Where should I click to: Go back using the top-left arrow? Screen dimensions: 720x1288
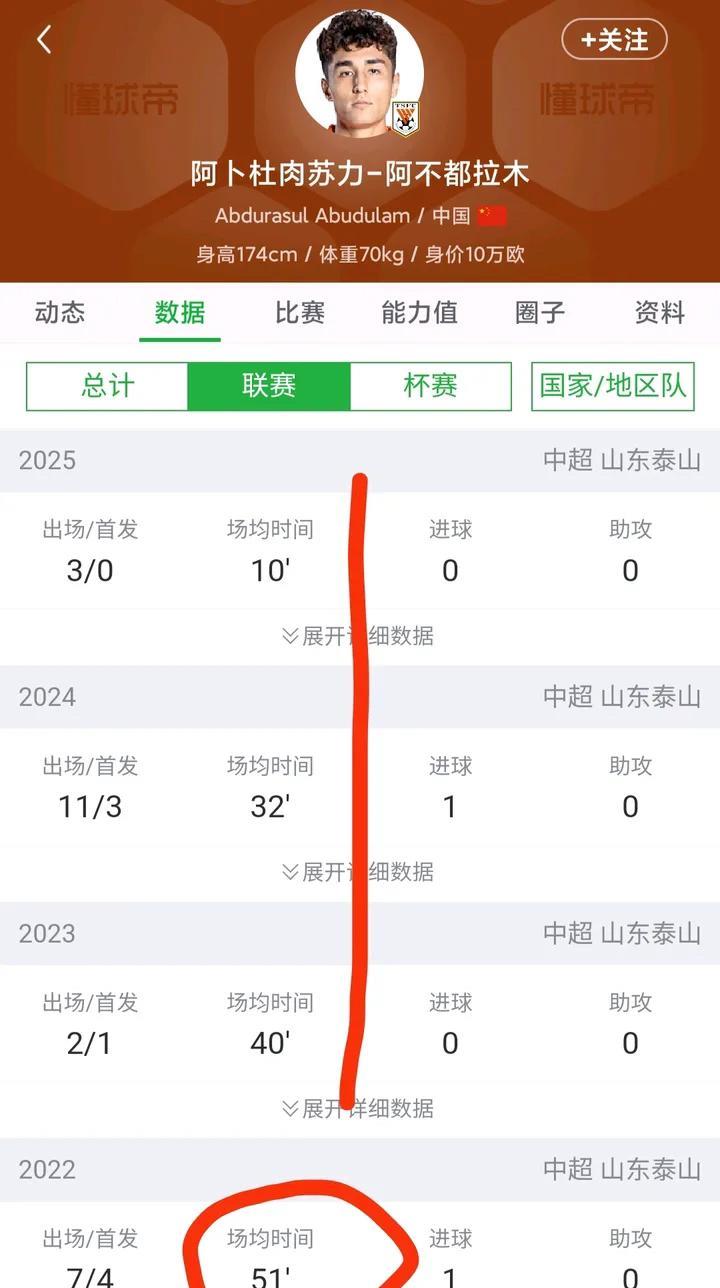(43, 40)
